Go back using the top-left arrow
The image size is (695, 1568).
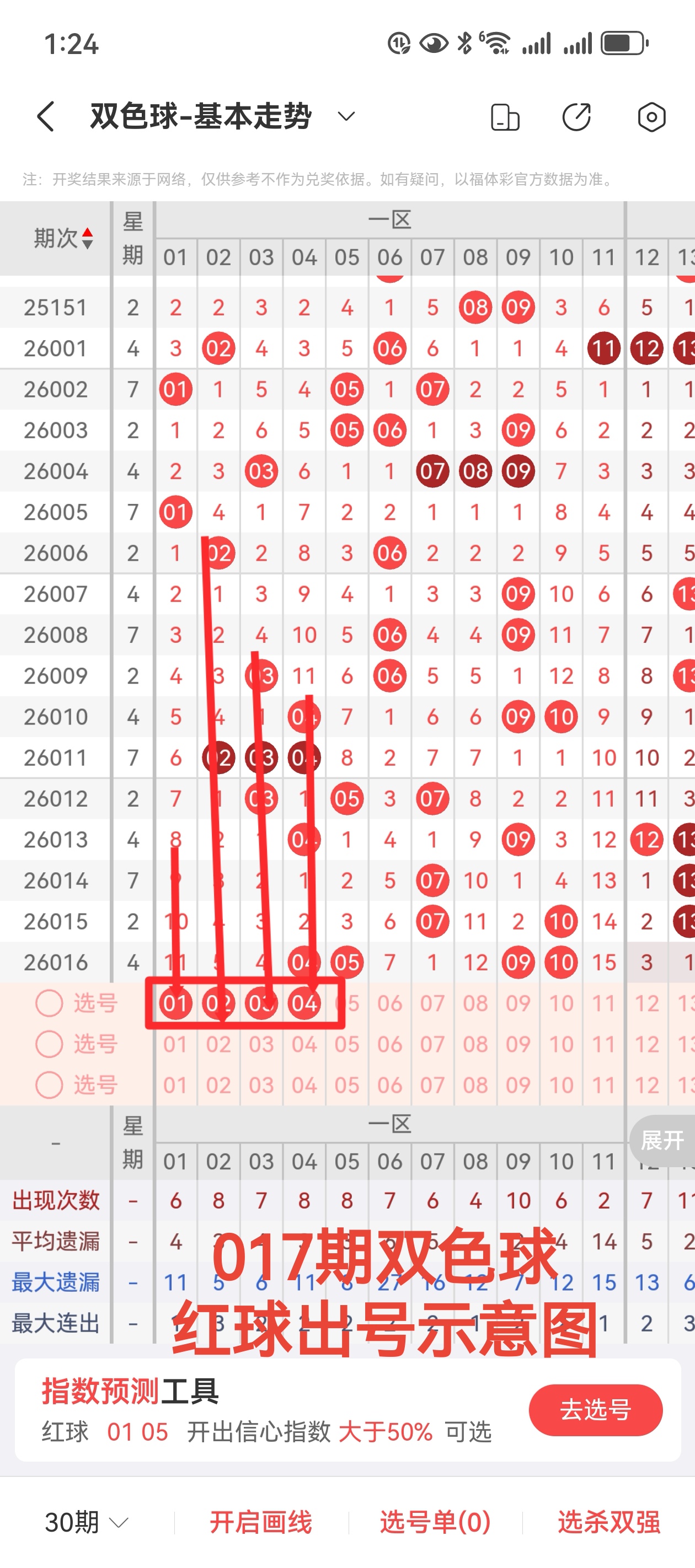pos(46,116)
